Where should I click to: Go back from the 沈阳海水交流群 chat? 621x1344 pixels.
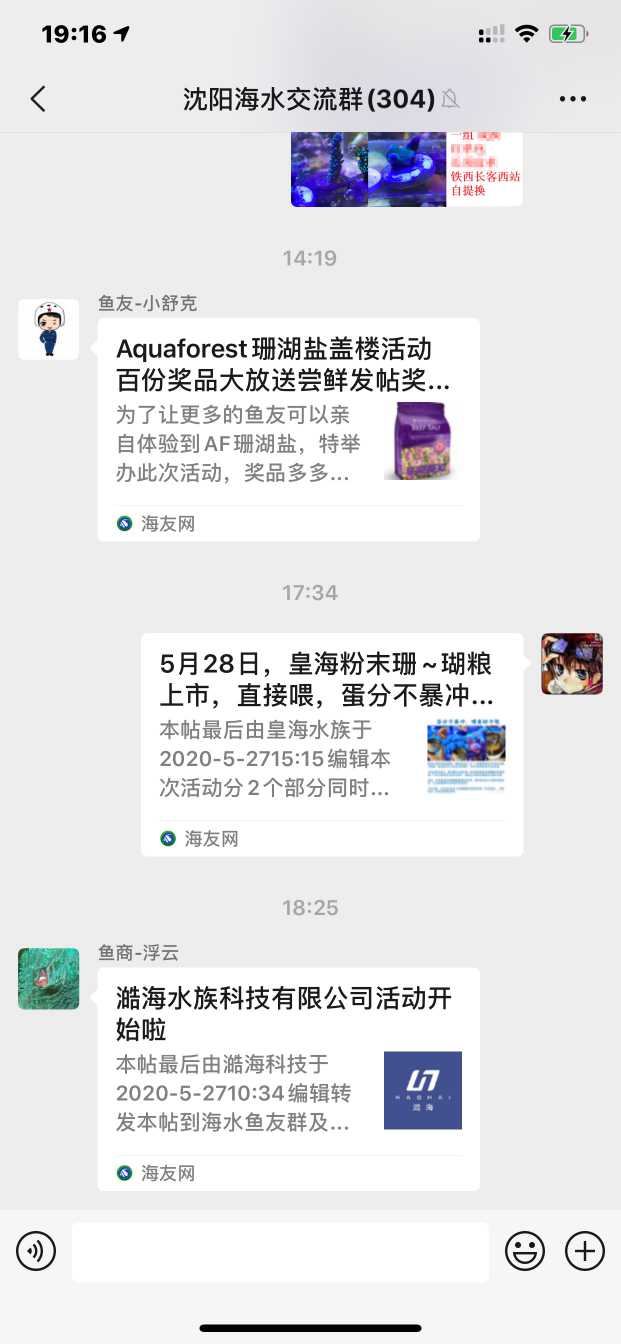click(38, 98)
